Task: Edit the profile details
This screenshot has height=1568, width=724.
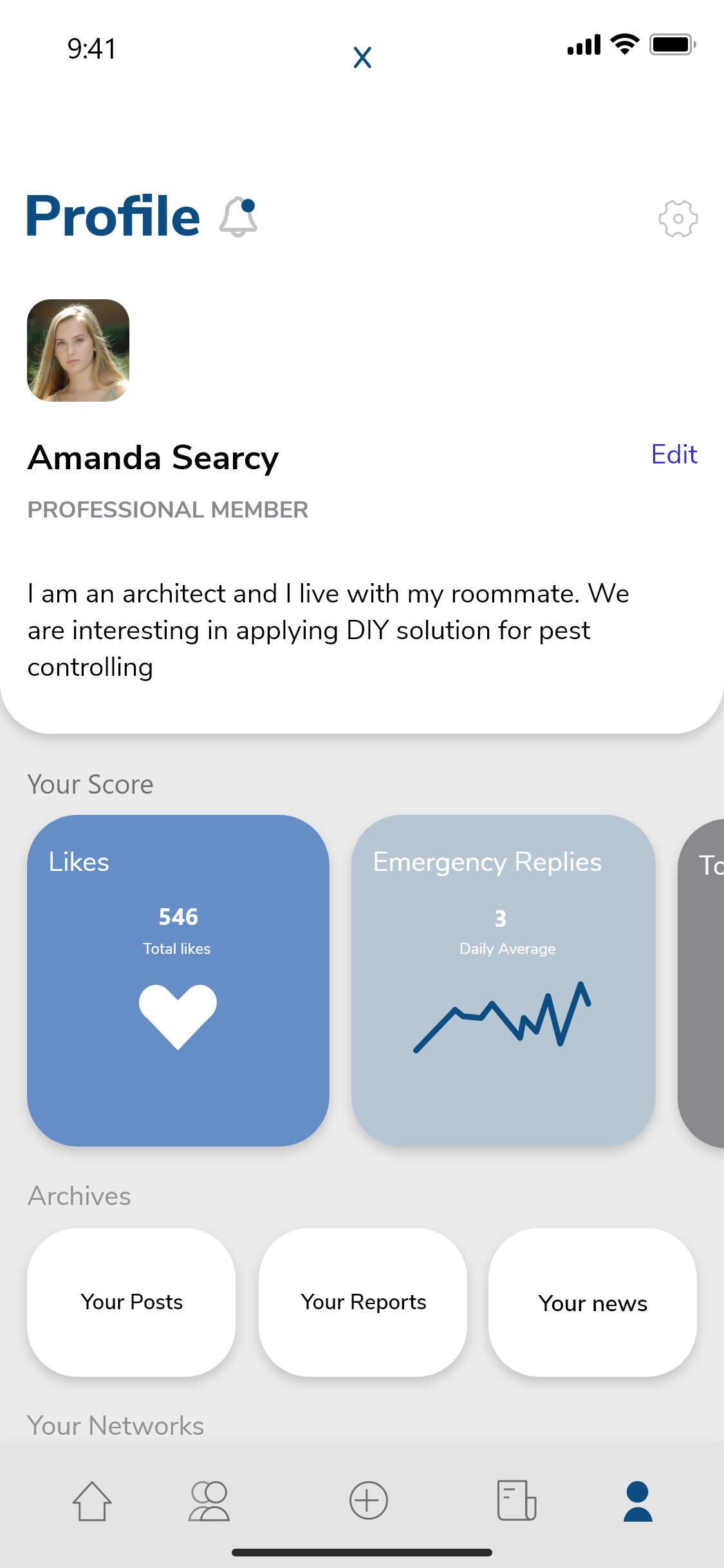Action: click(674, 455)
